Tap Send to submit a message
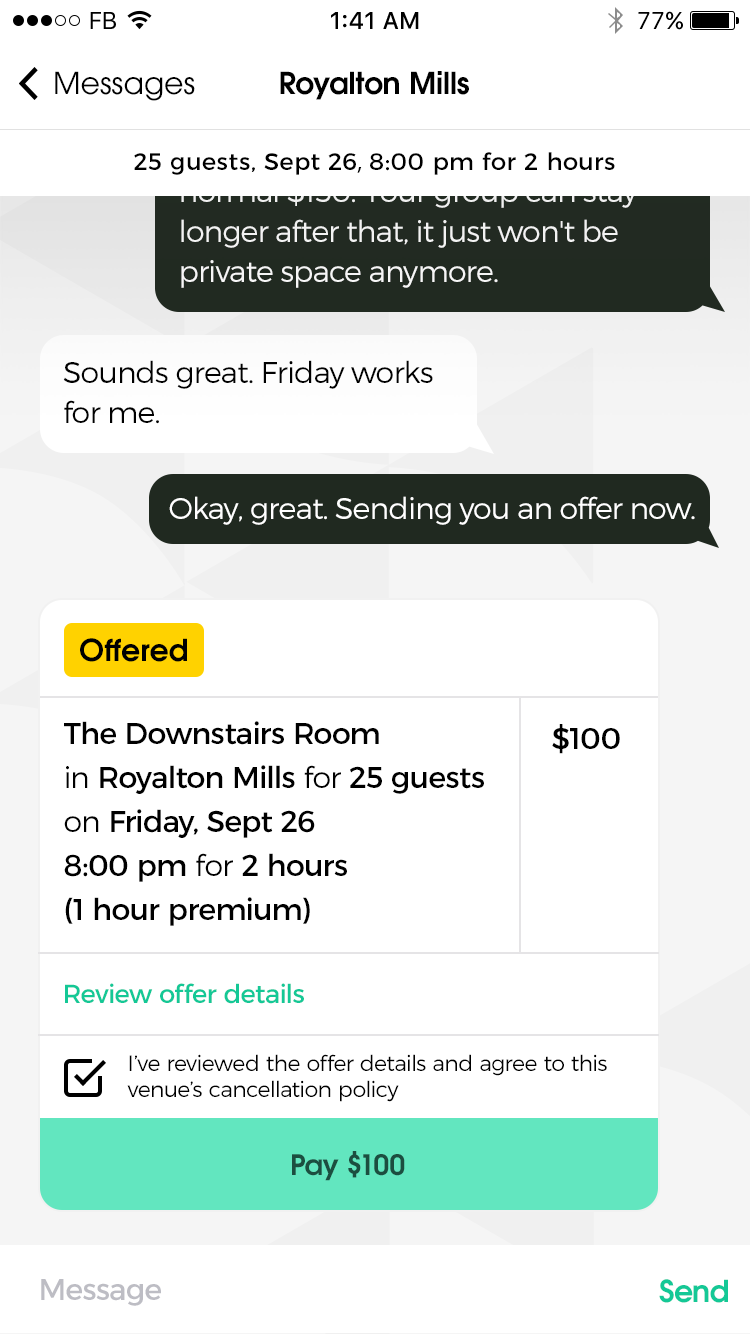 (693, 1290)
